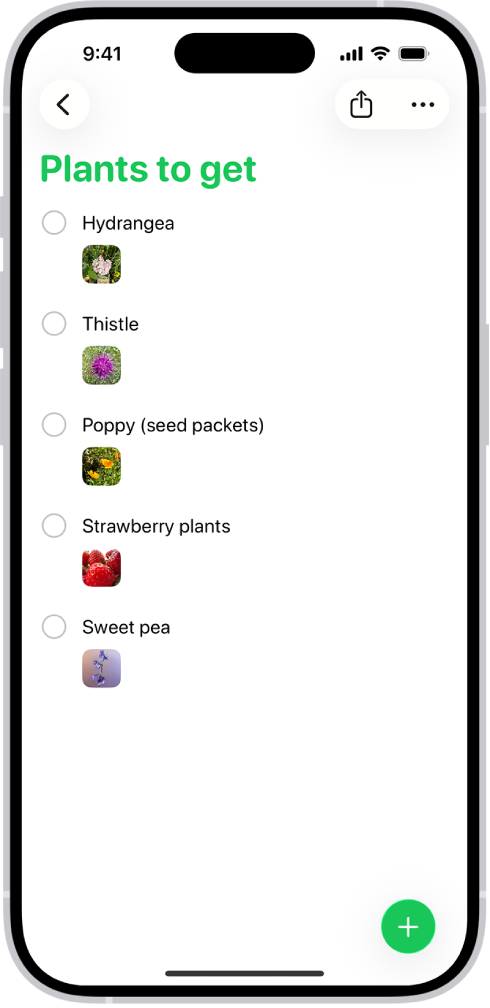Check off Hydrangea
The height and width of the screenshot is (1008, 490).
tap(54, 223)
